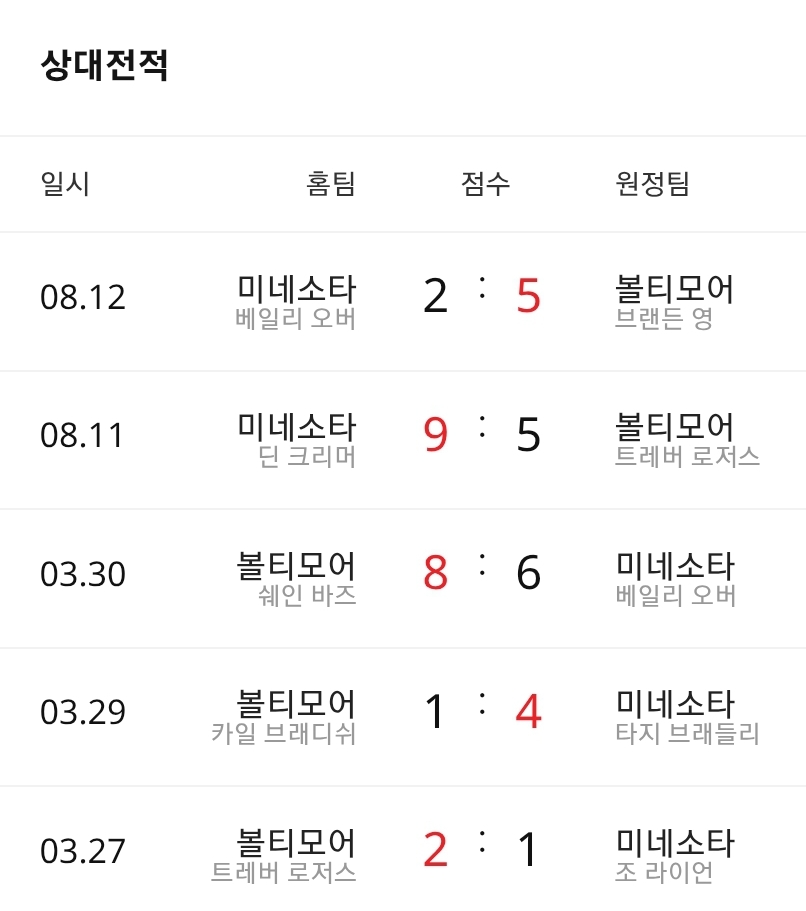Open the 03.27 Baltimore 2:1 Minnesota game

pos(403,849)
